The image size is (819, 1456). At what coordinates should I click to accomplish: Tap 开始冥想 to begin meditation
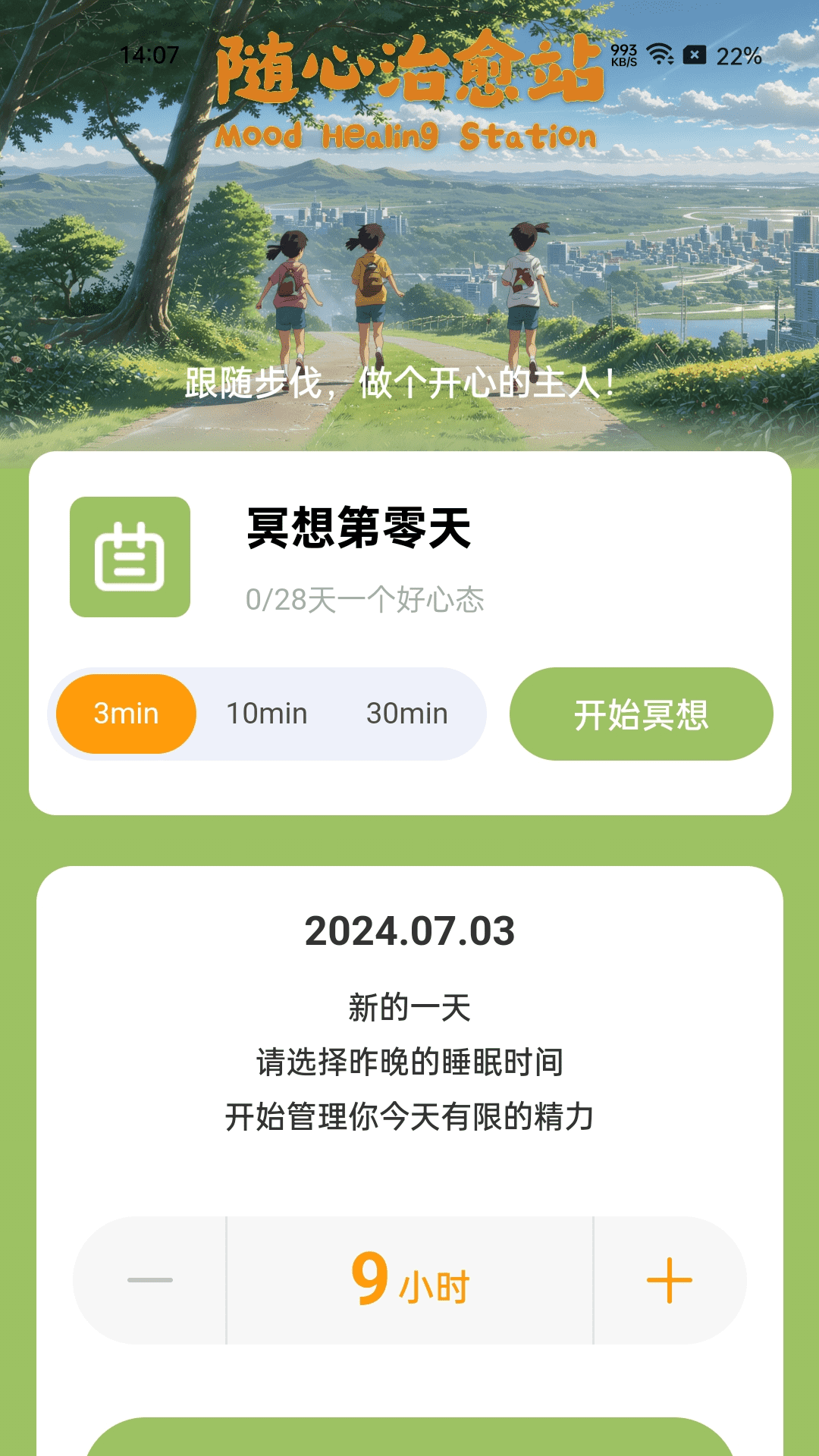(x=641, y=713)
